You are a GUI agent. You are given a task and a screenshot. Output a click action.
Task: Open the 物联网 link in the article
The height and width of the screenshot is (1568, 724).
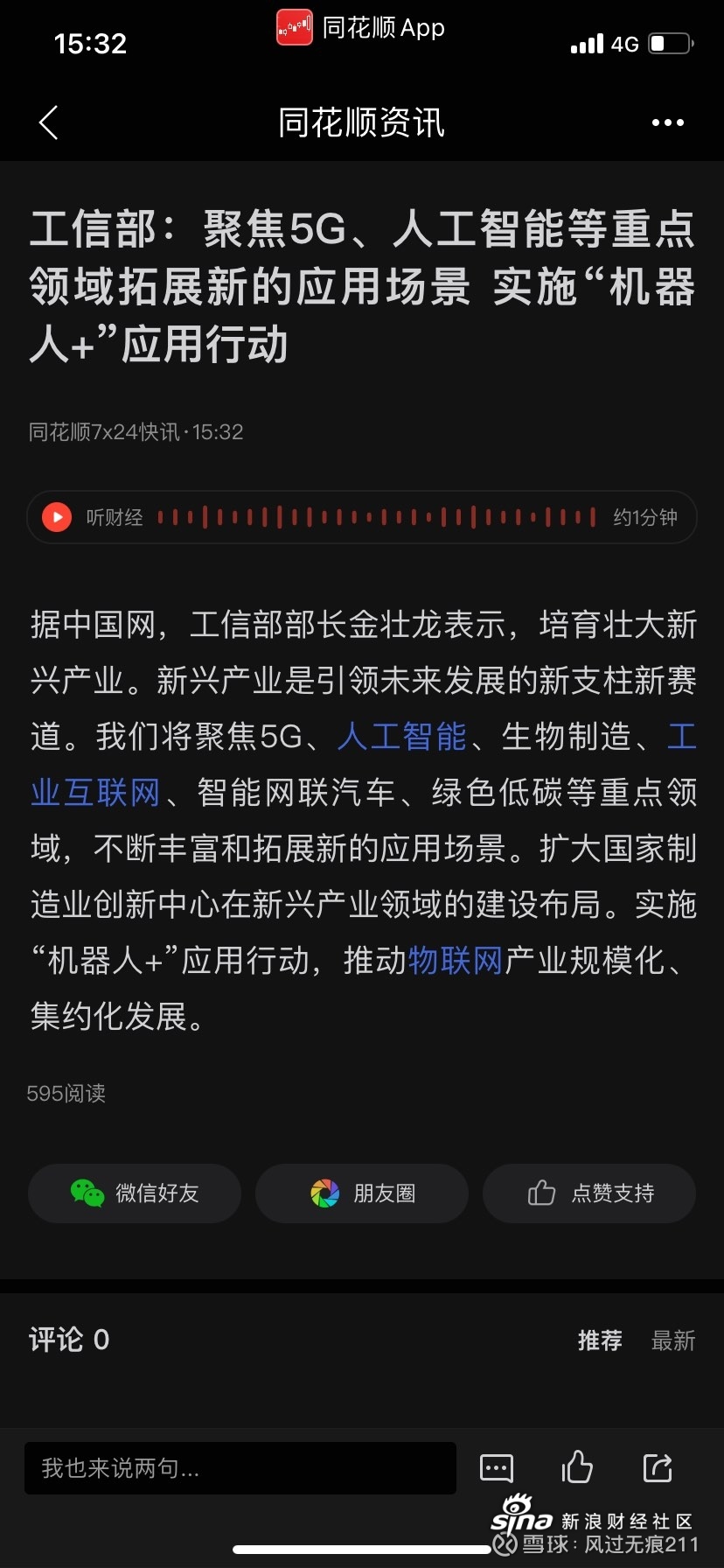click(x=456, y=960)
